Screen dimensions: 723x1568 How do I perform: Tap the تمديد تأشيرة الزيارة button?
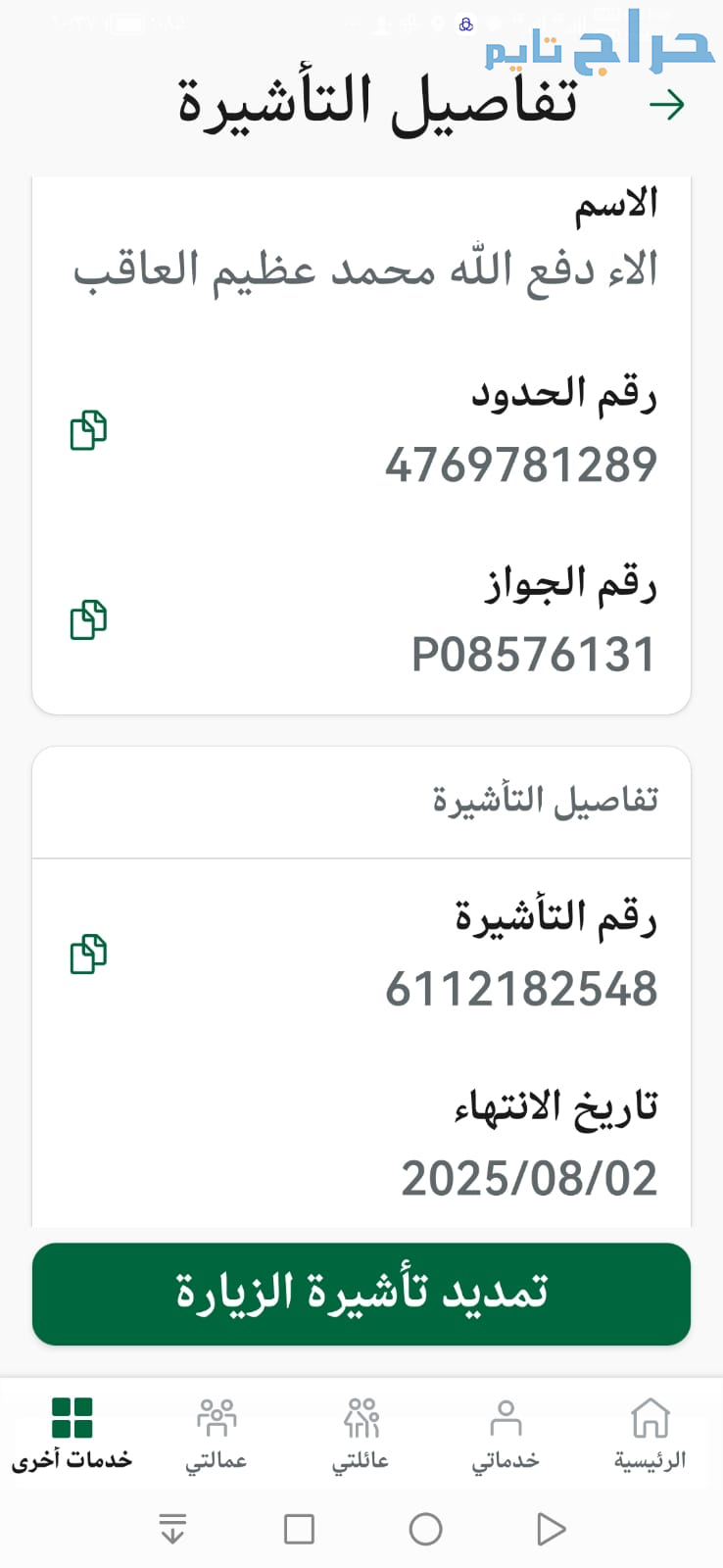click(361, 1294)
